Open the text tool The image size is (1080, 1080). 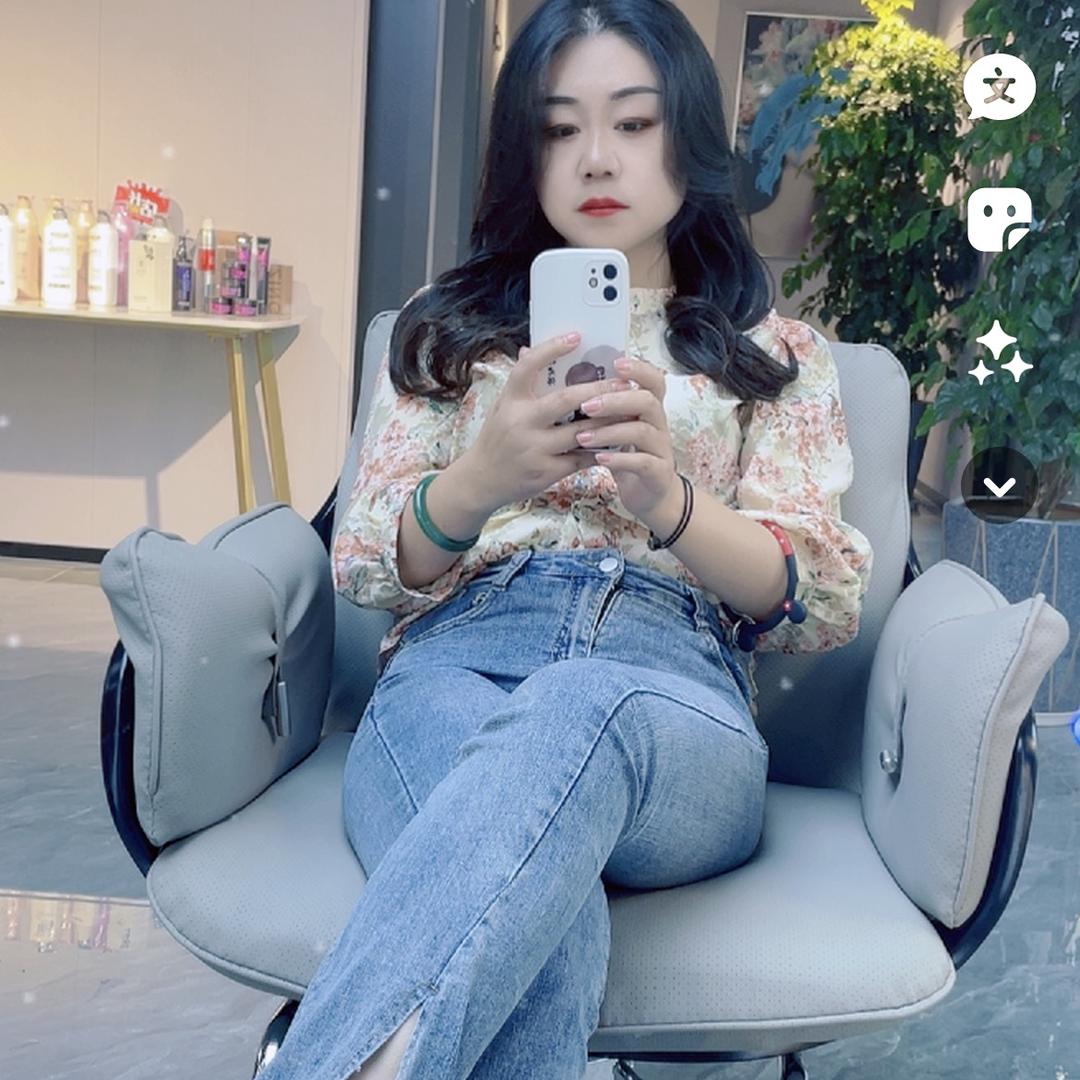(x=999, y=88)
